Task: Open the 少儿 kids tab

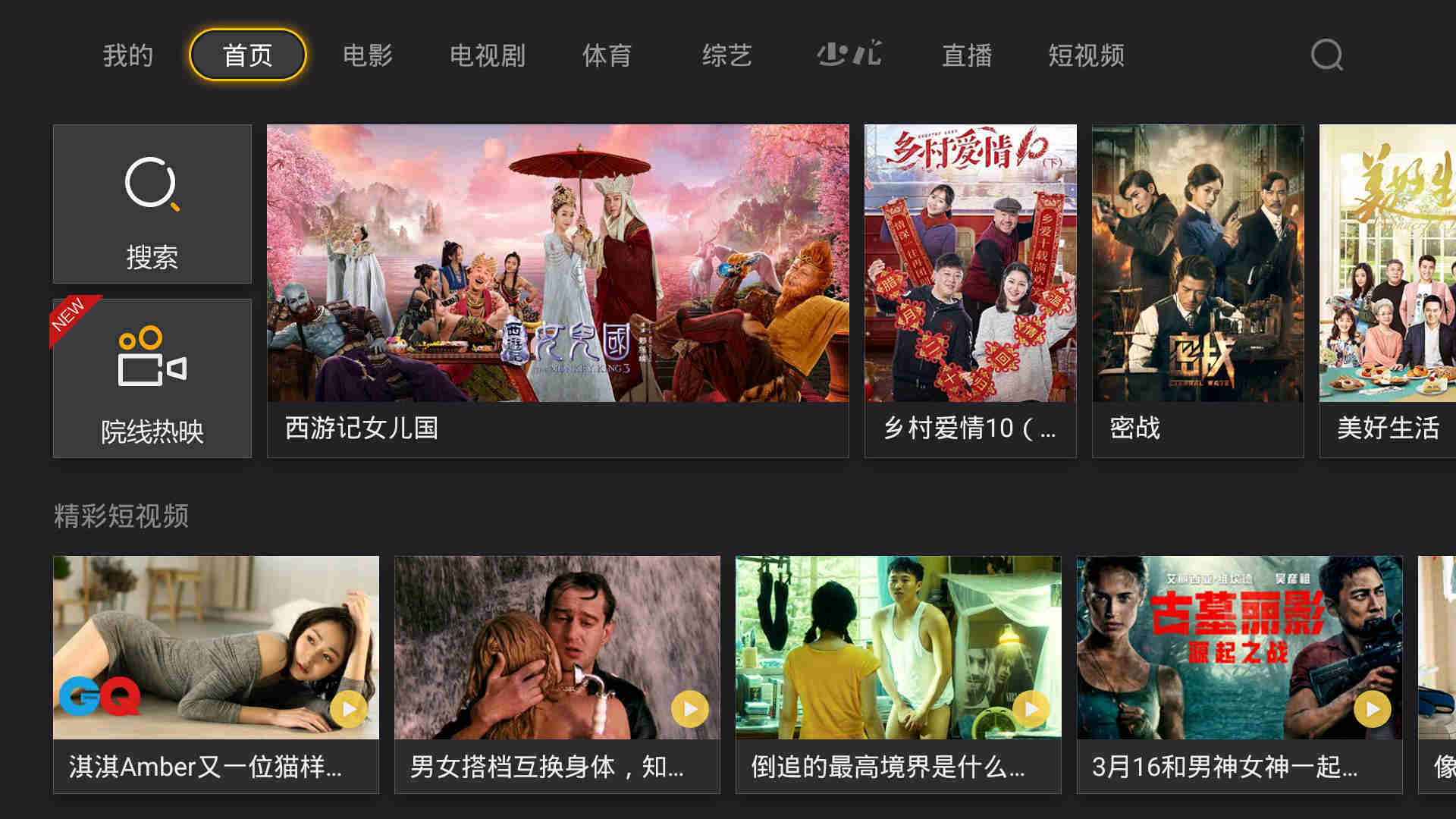Action: click(849, 55)
